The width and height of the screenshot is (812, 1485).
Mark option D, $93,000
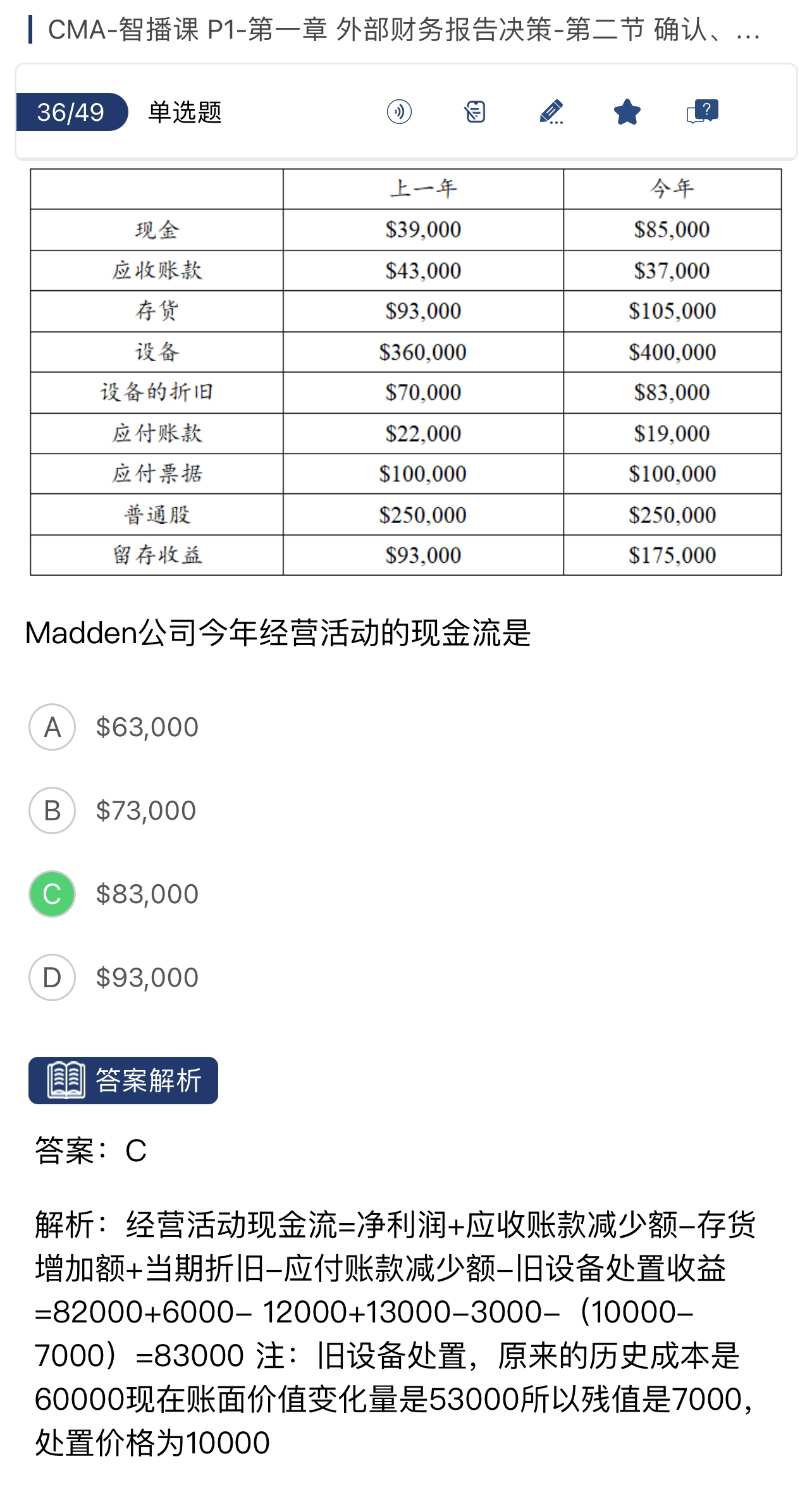52,977
